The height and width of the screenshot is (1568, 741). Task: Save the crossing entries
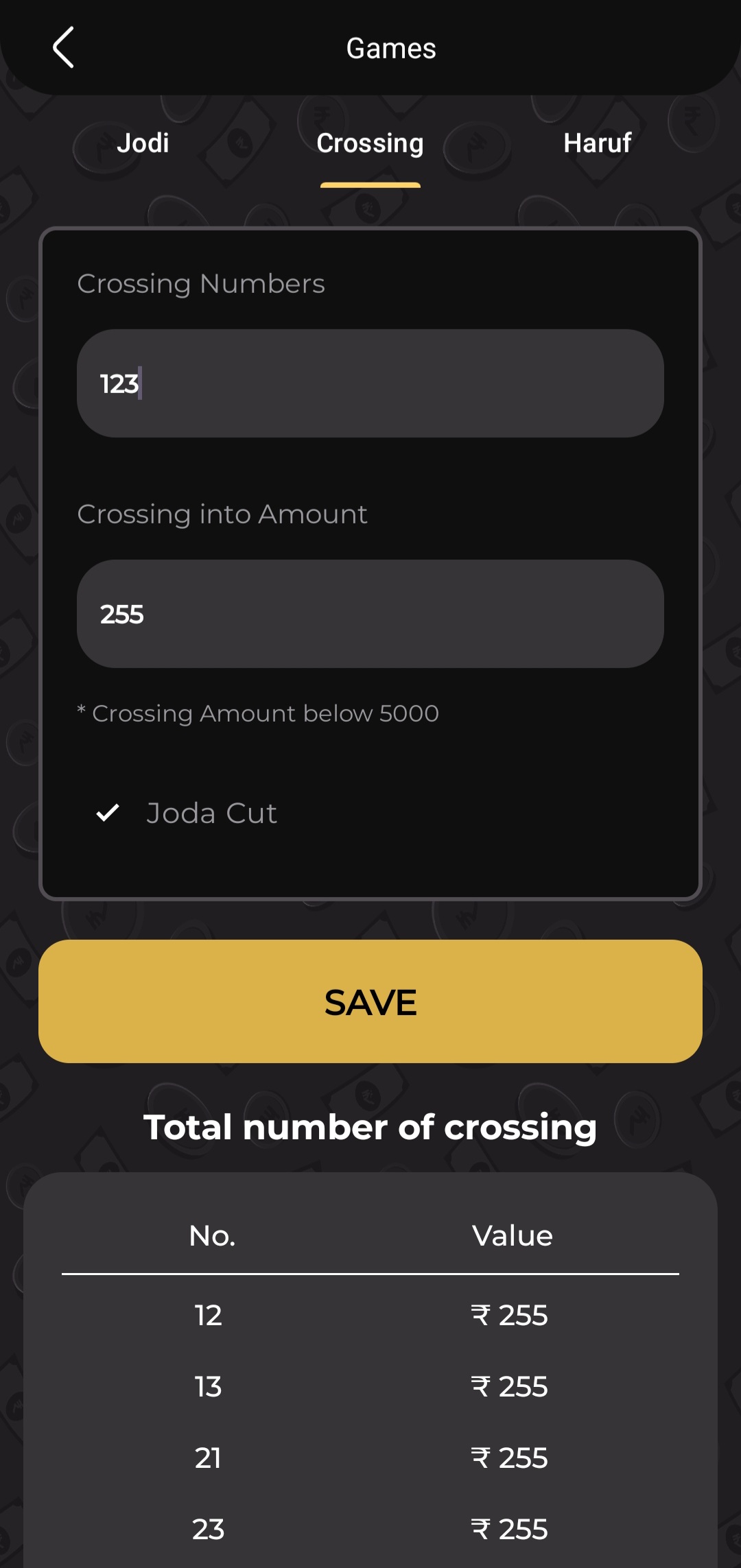click(x=370, y=1001)
